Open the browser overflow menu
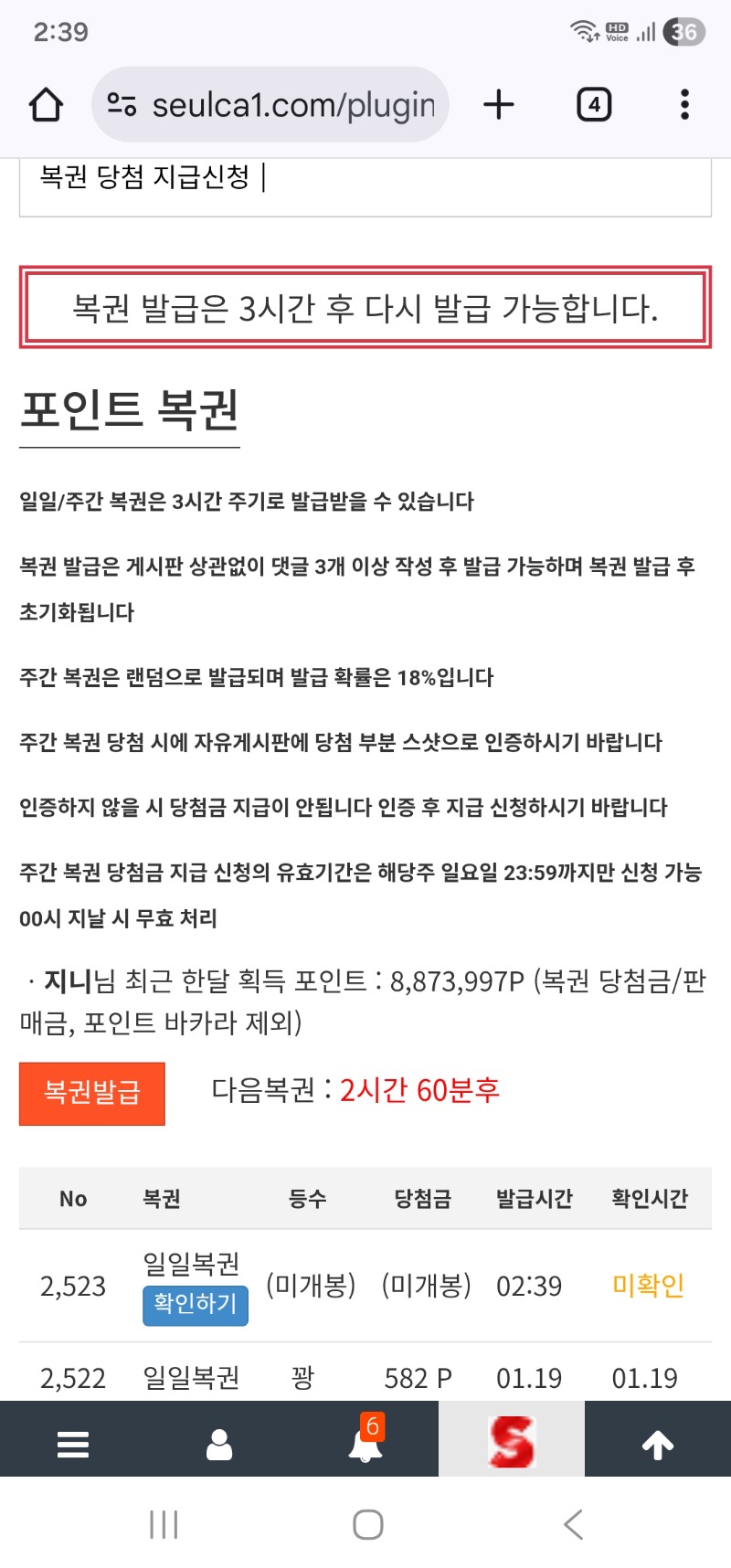The image size is (731, 1568). pos(684,105)
